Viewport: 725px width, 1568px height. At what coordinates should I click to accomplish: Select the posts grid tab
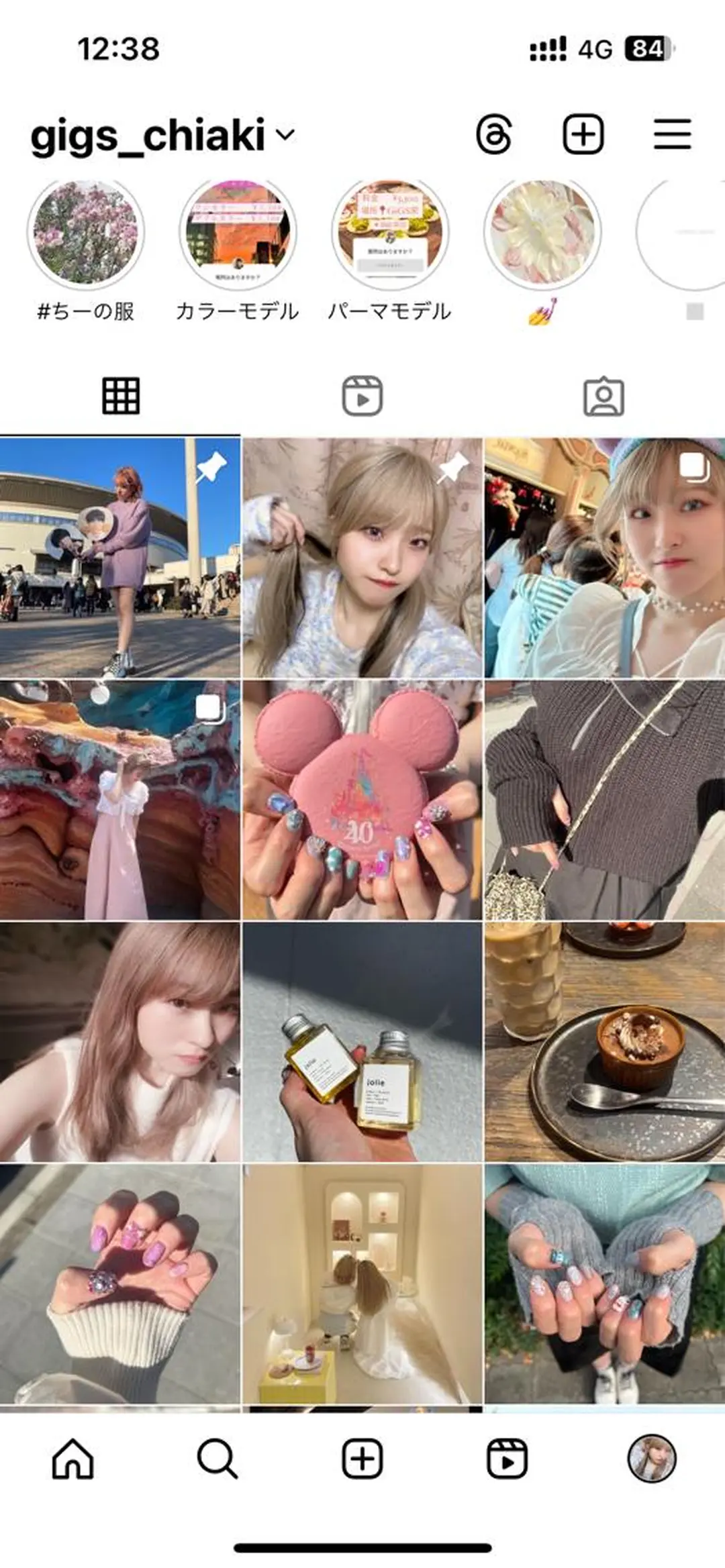pyautogui.click(x=121, y=397)
